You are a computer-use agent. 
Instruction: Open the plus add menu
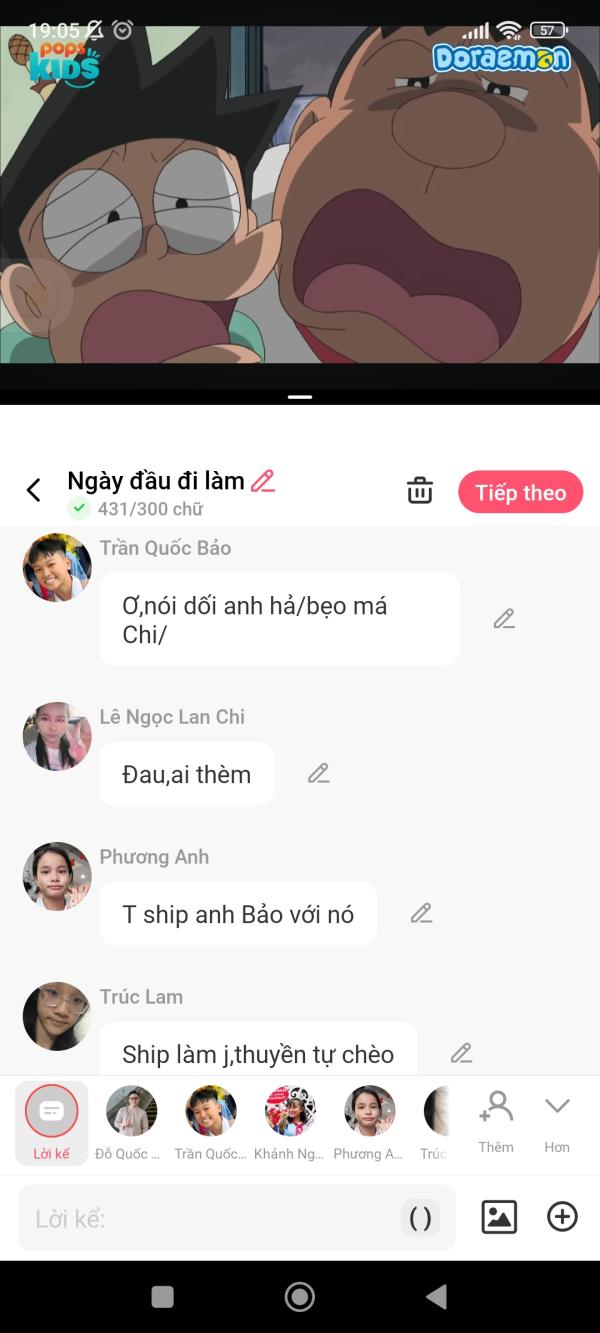tap(562, 1217)
